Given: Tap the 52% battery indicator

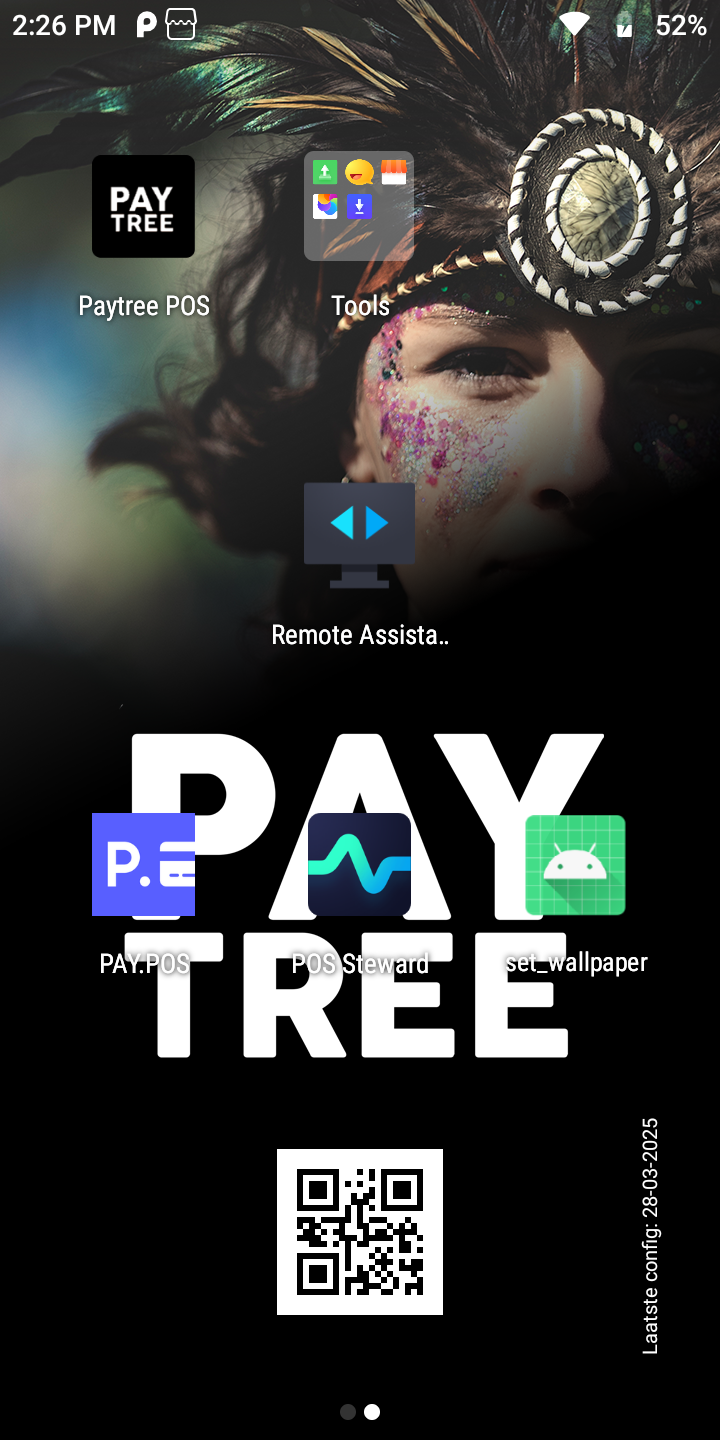Looking at the screenshot, I should pos(681,25).
